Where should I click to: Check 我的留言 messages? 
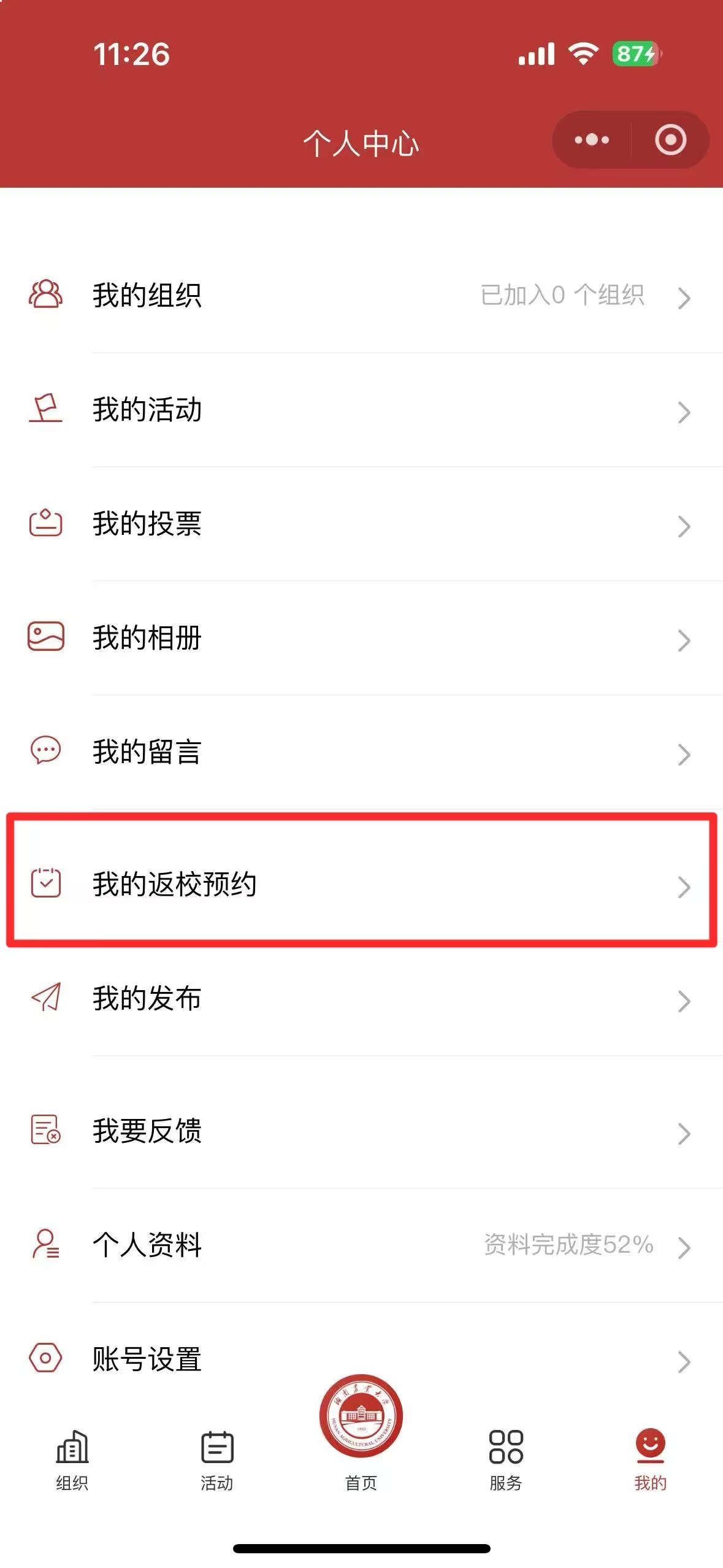(362, 752)
